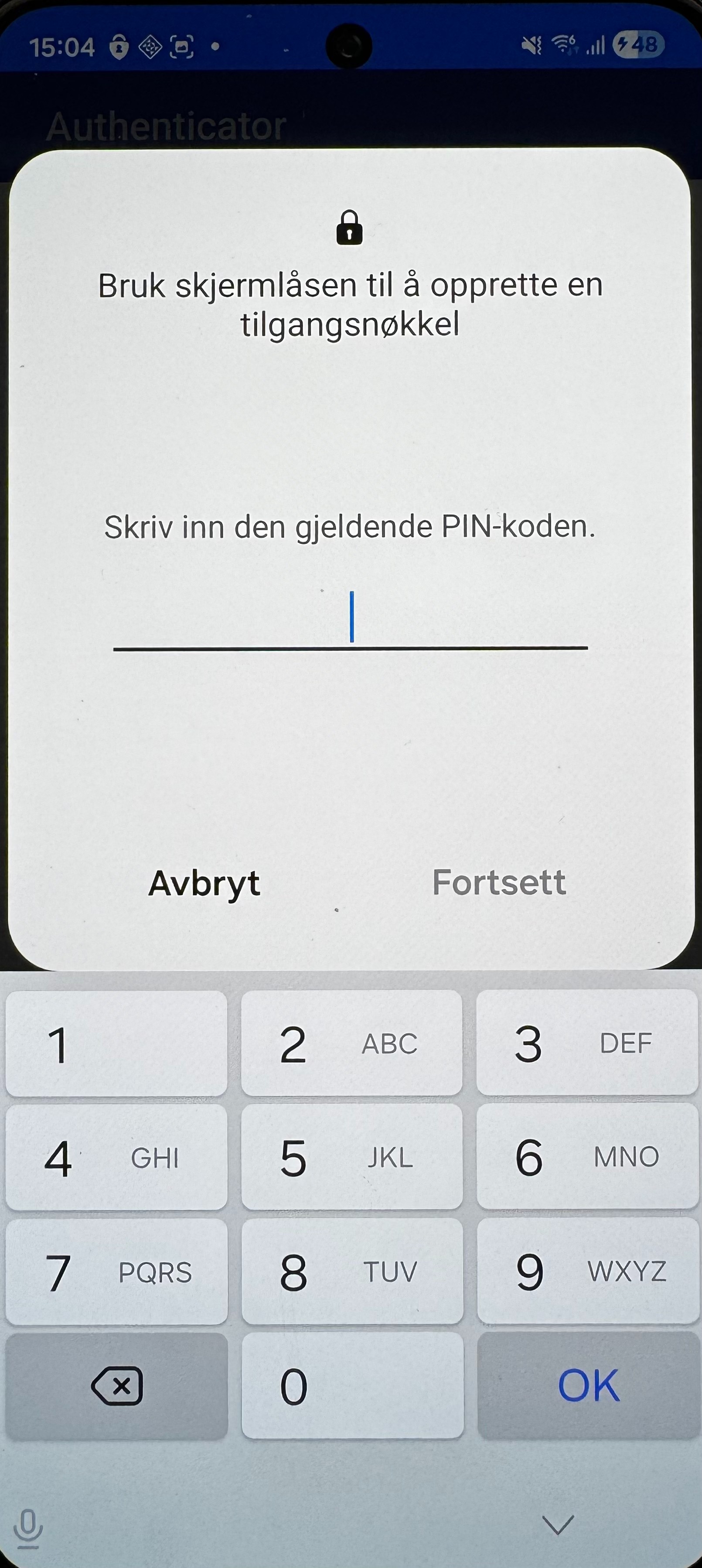Confirm the PIN with the OK key
The height and width of the screenshot is (1568, 702).
(x=588, y=1387)
